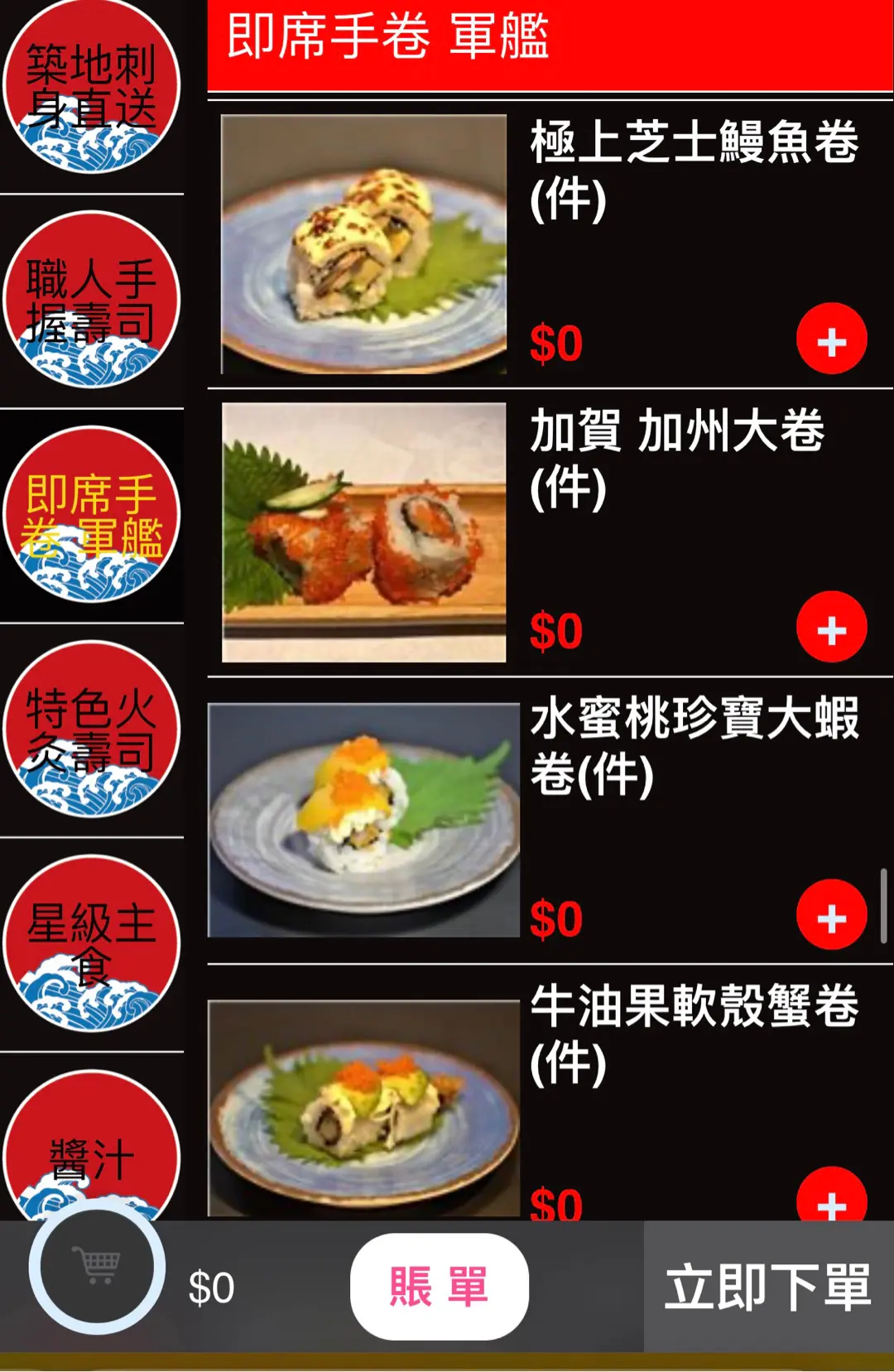Image resolution: width=894 pixels, height=1372 pixels.
Task: Open the 即席手卷 軍艦 category
Action: (91, 514)
